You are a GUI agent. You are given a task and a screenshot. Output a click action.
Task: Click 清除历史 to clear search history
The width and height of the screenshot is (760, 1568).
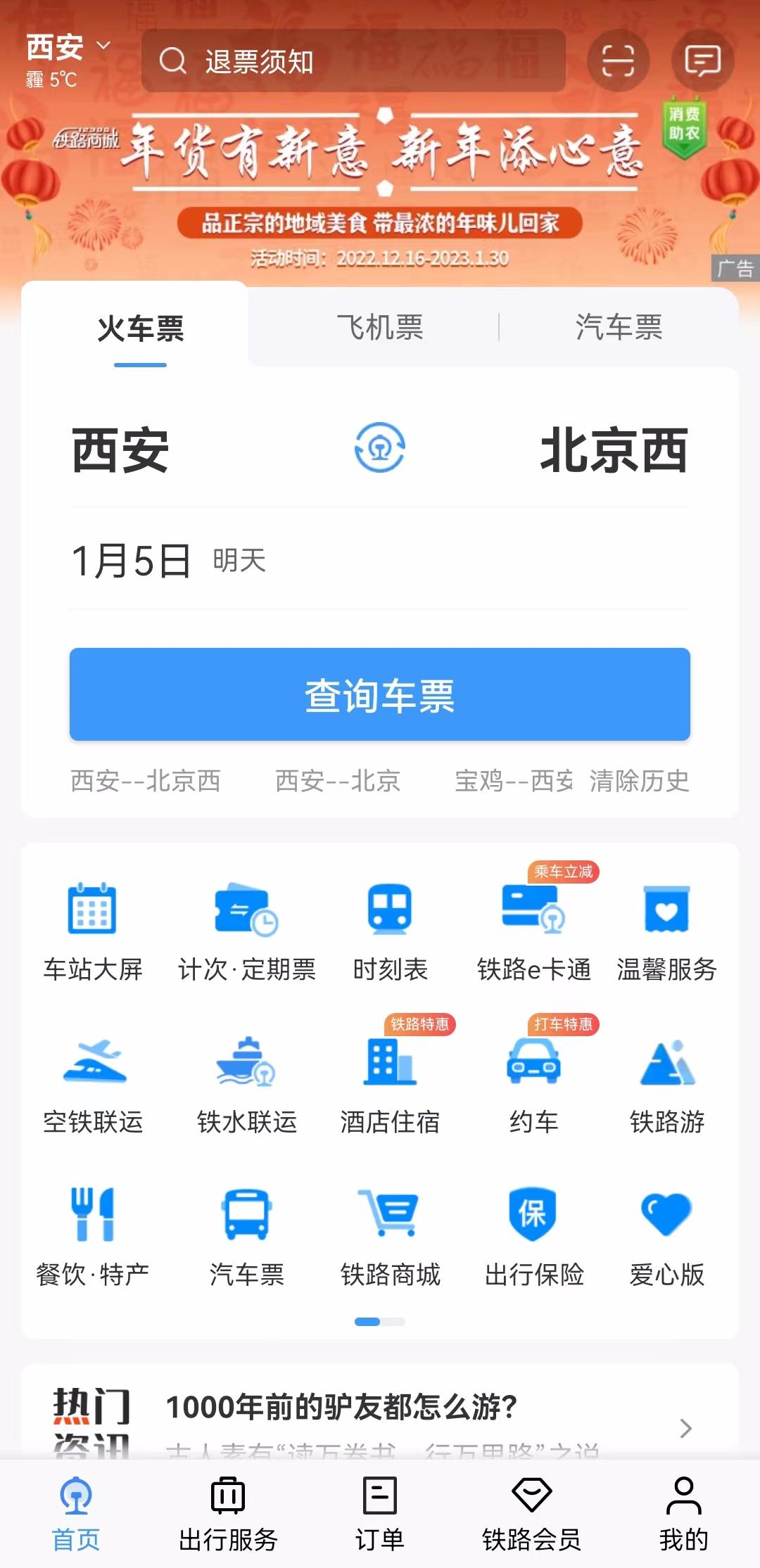tap(639, 782)
